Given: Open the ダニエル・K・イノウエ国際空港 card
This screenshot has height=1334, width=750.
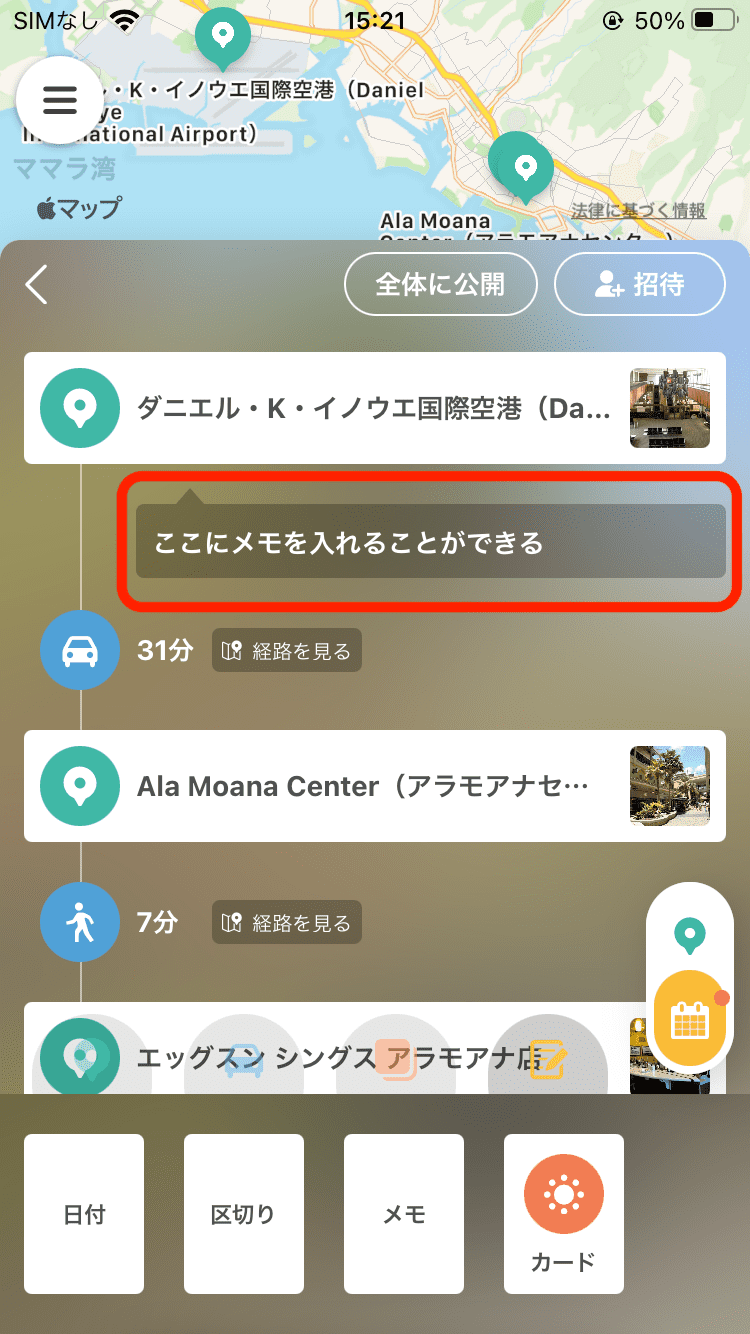Looking at the screenshot, I should point(374,408).
